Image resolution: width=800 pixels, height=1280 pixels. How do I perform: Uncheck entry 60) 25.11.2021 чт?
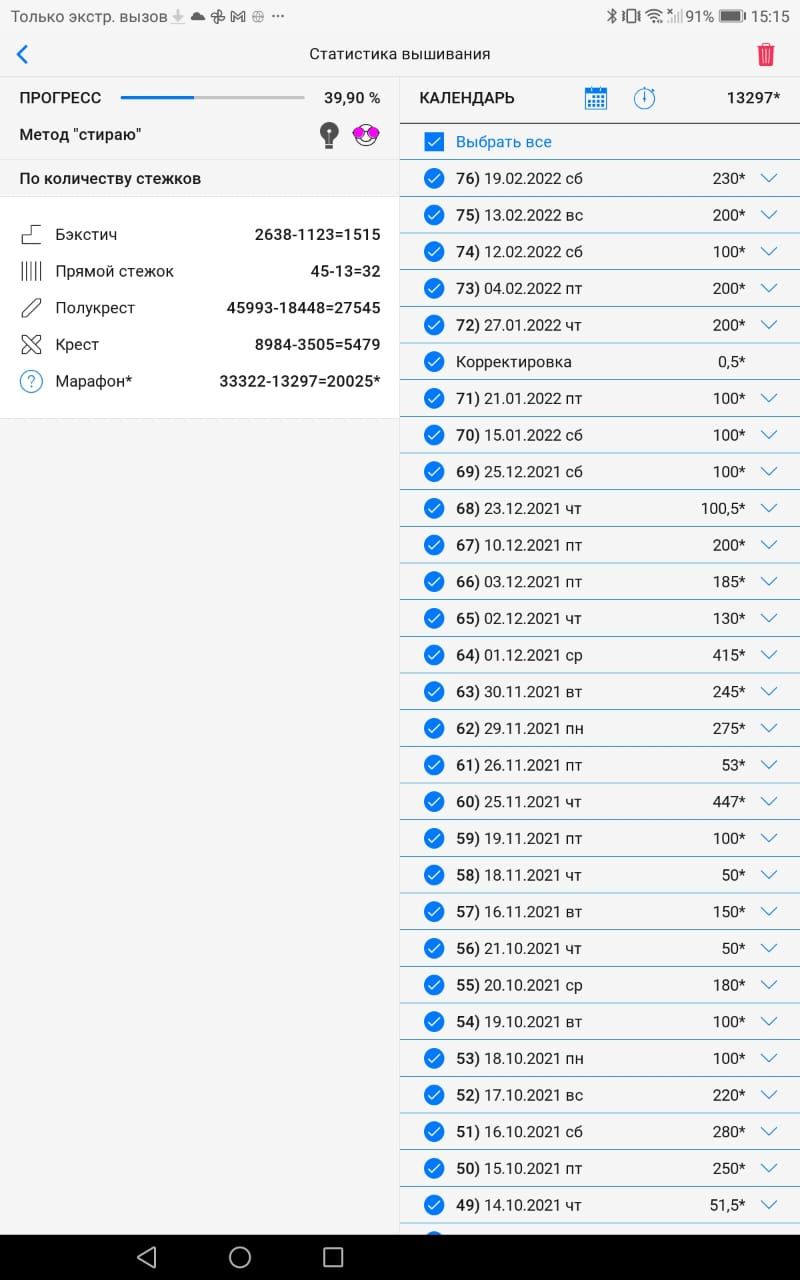pos(434,802)
